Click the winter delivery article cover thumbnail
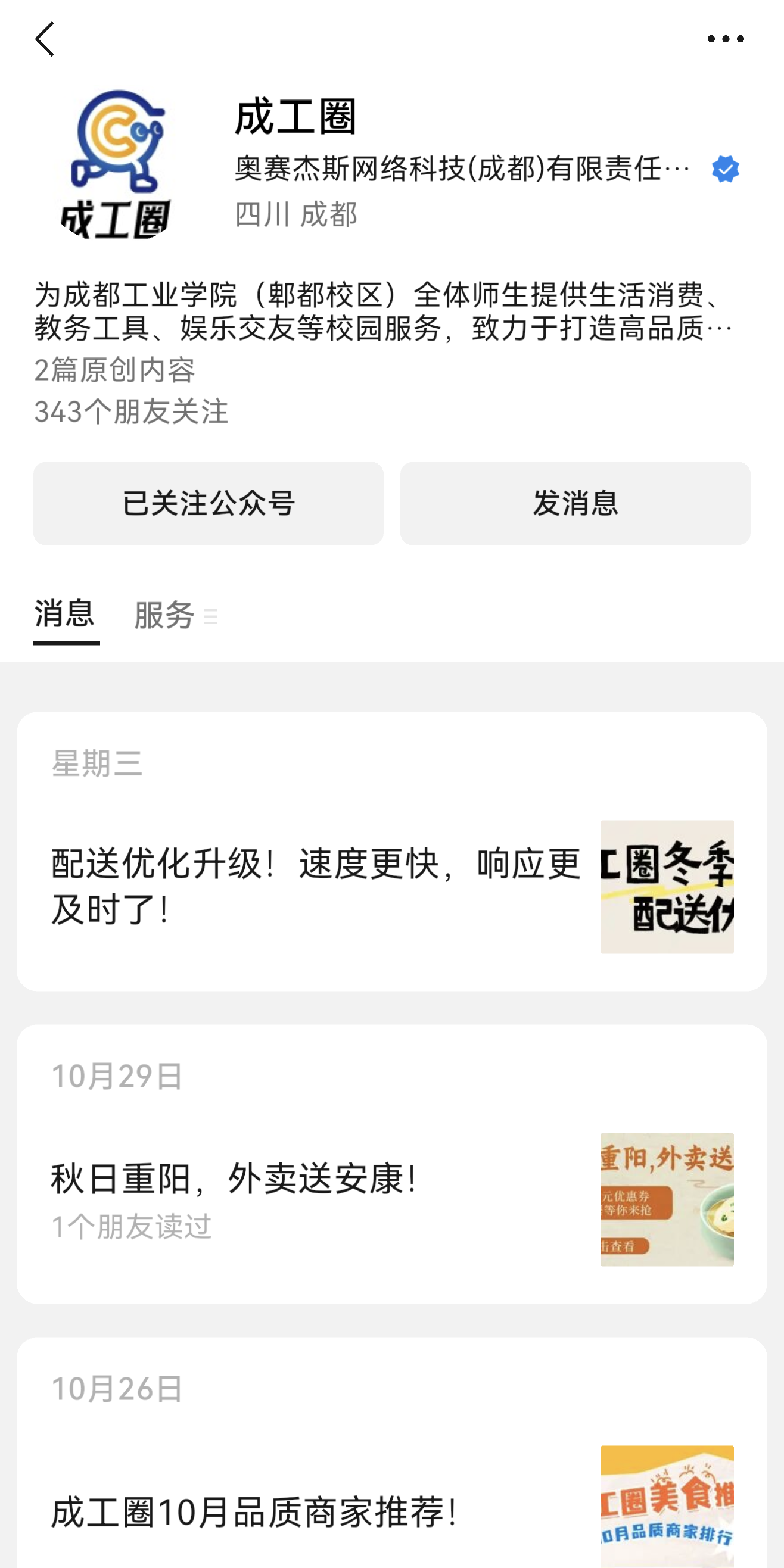 click(668, 887)
